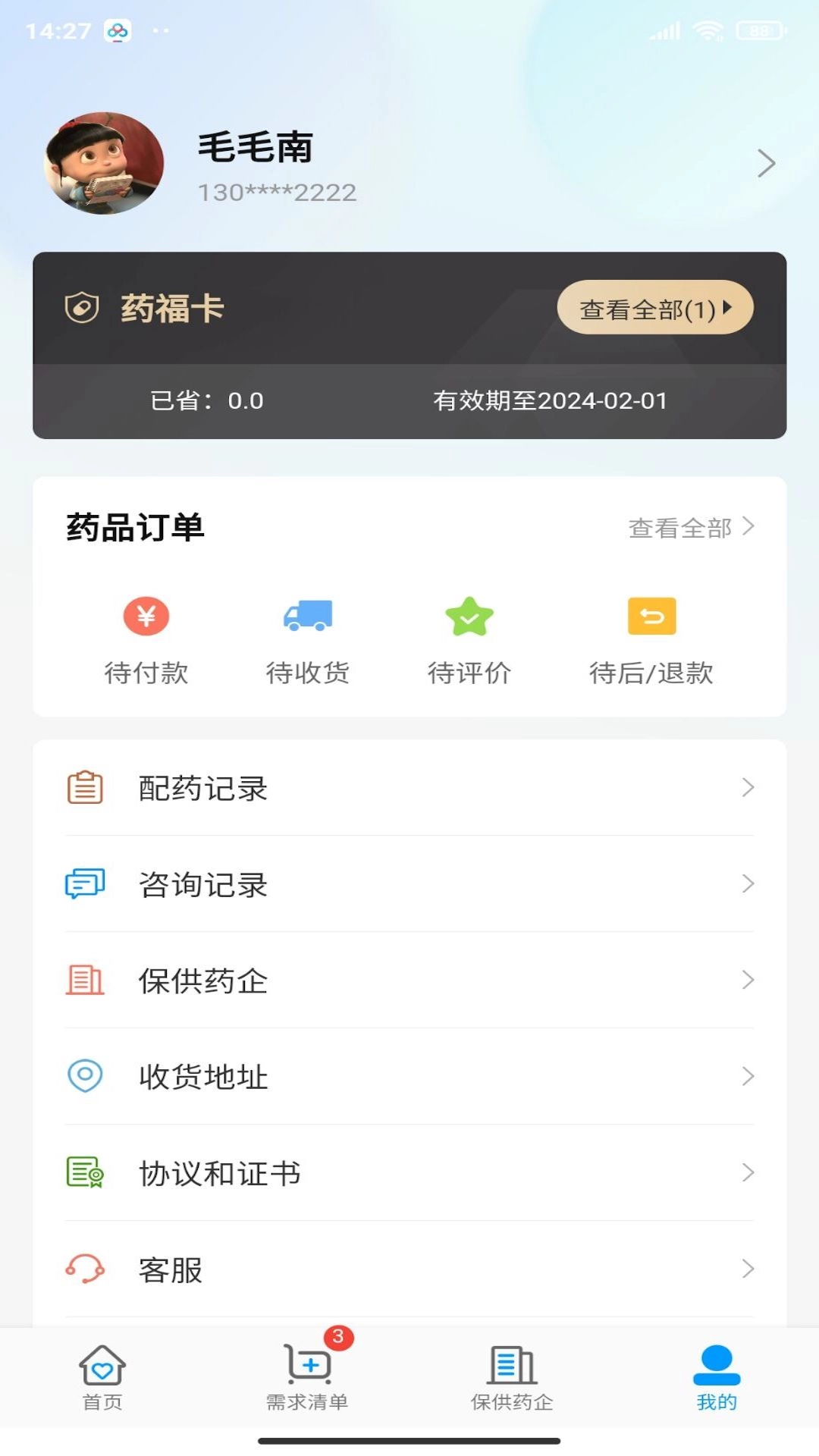Screen dimensions: 819x1456
Task: Open the 客服 customer service headset icon
Action: 85,1268
